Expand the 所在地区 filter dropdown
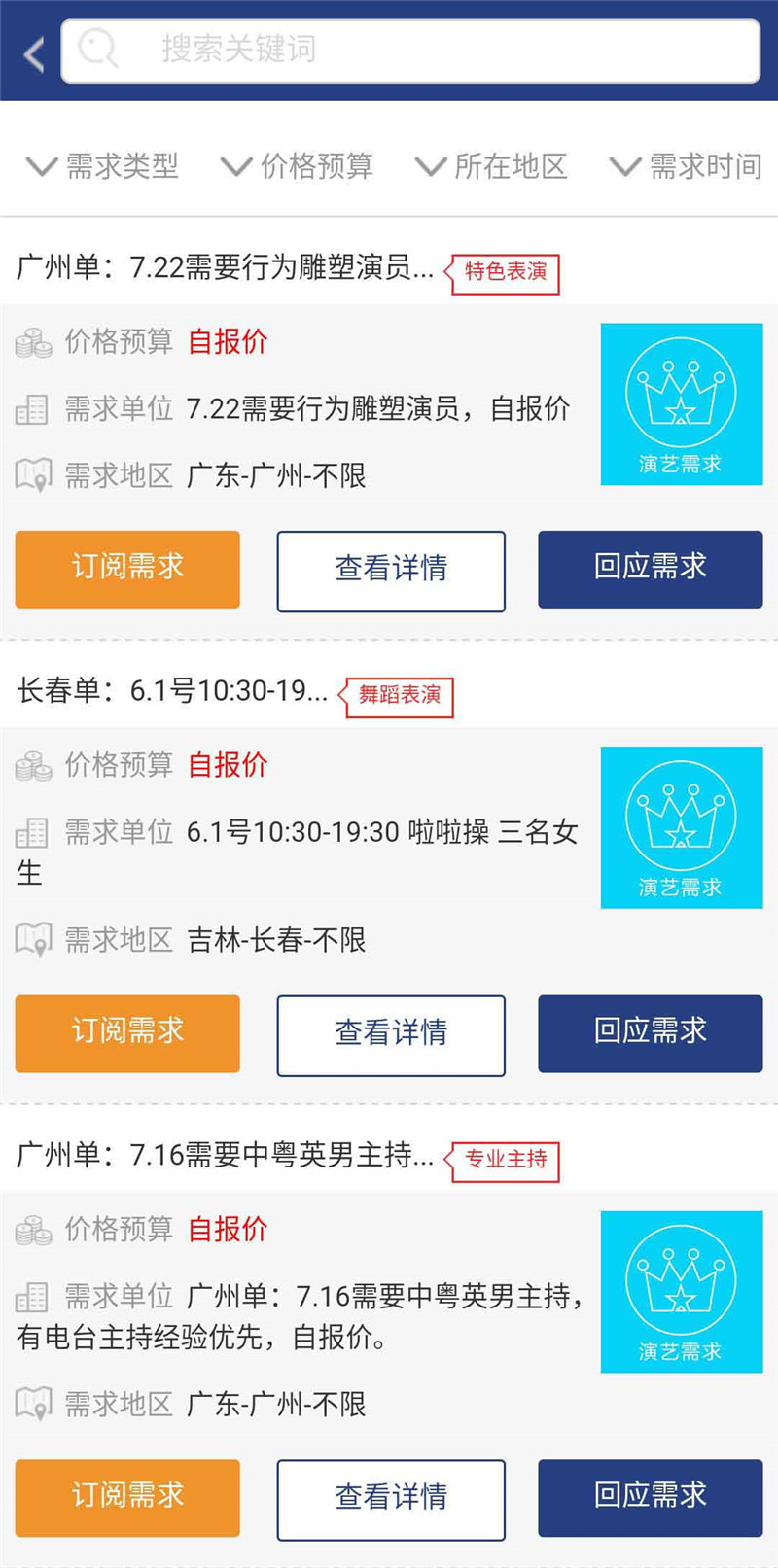The height and width of the screenshot is (1568, 778). point(491,166)
